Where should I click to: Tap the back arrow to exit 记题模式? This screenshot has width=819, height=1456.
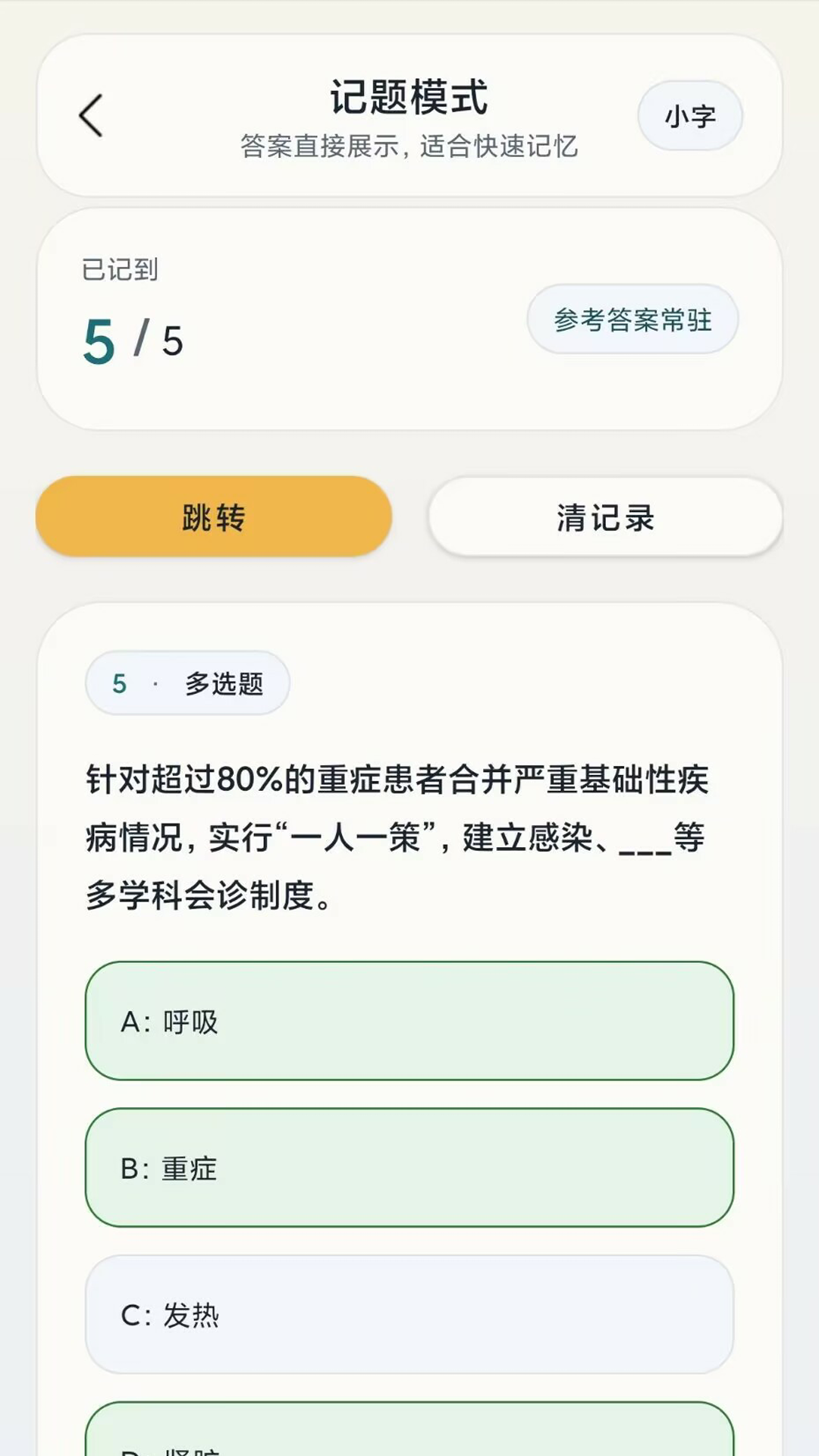(91, 115)
